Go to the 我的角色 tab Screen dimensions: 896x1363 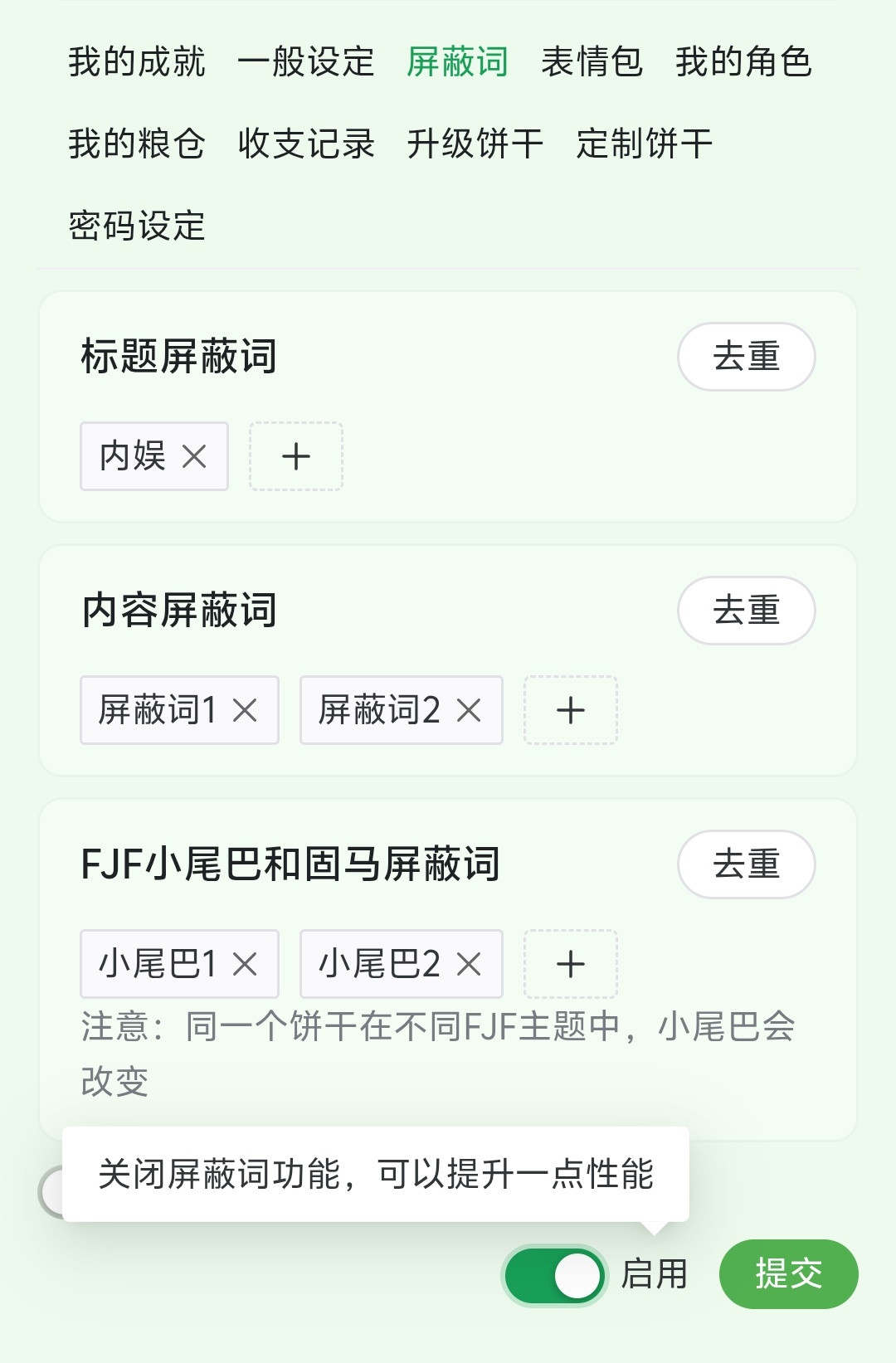click(x=743, y=62)
